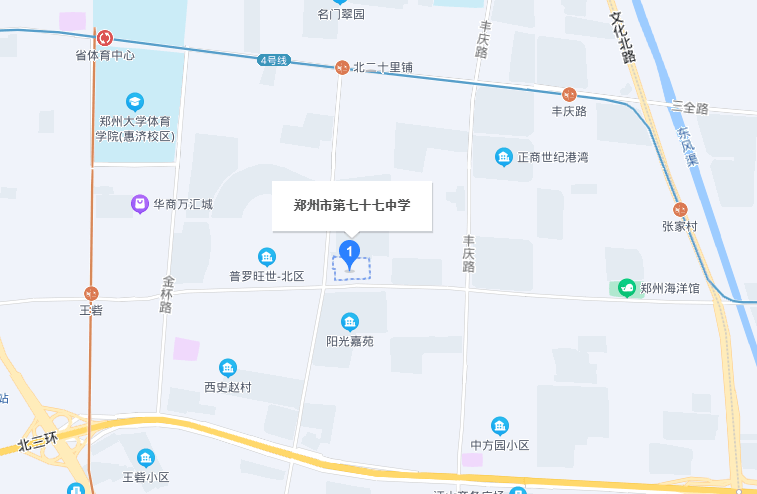Tap the blue location marker numbered 1
Viewport: 757px width, 494px height.
[349, 252]
